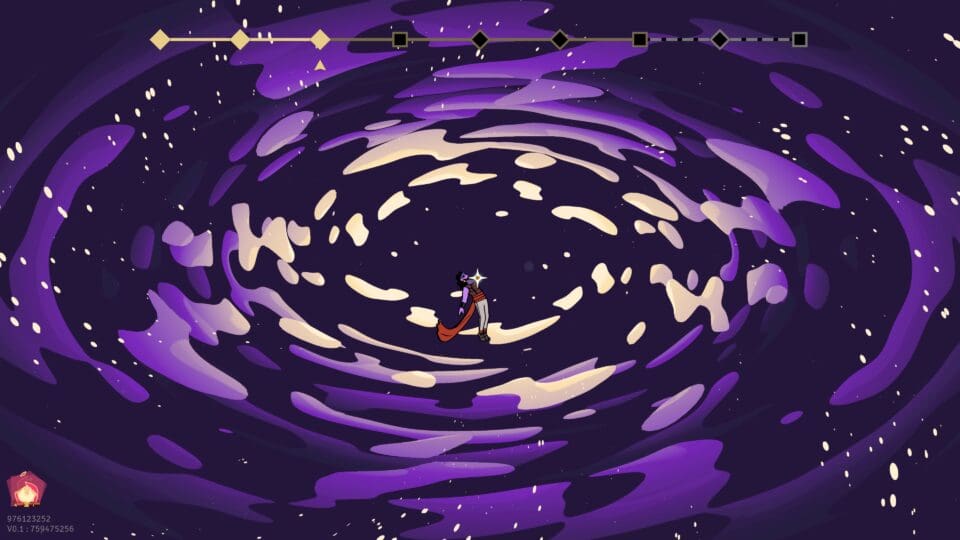This screenshot has height=540, width=960.
Task: Open the glowing lantern icon menu
Action: point(24,491)
